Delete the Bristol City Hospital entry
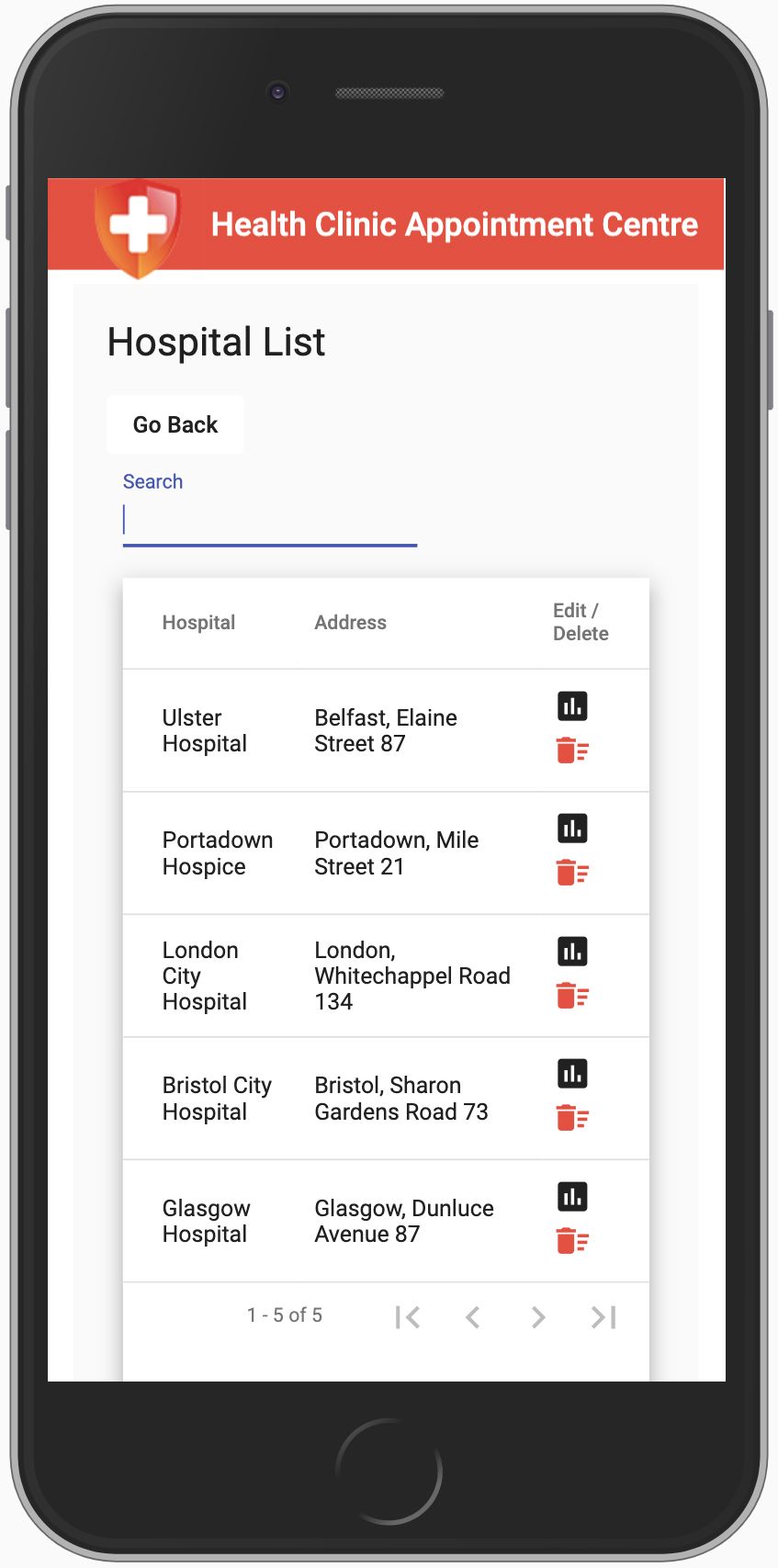778x1568 pixels. pyautogui.click(x=572, y=1118)
